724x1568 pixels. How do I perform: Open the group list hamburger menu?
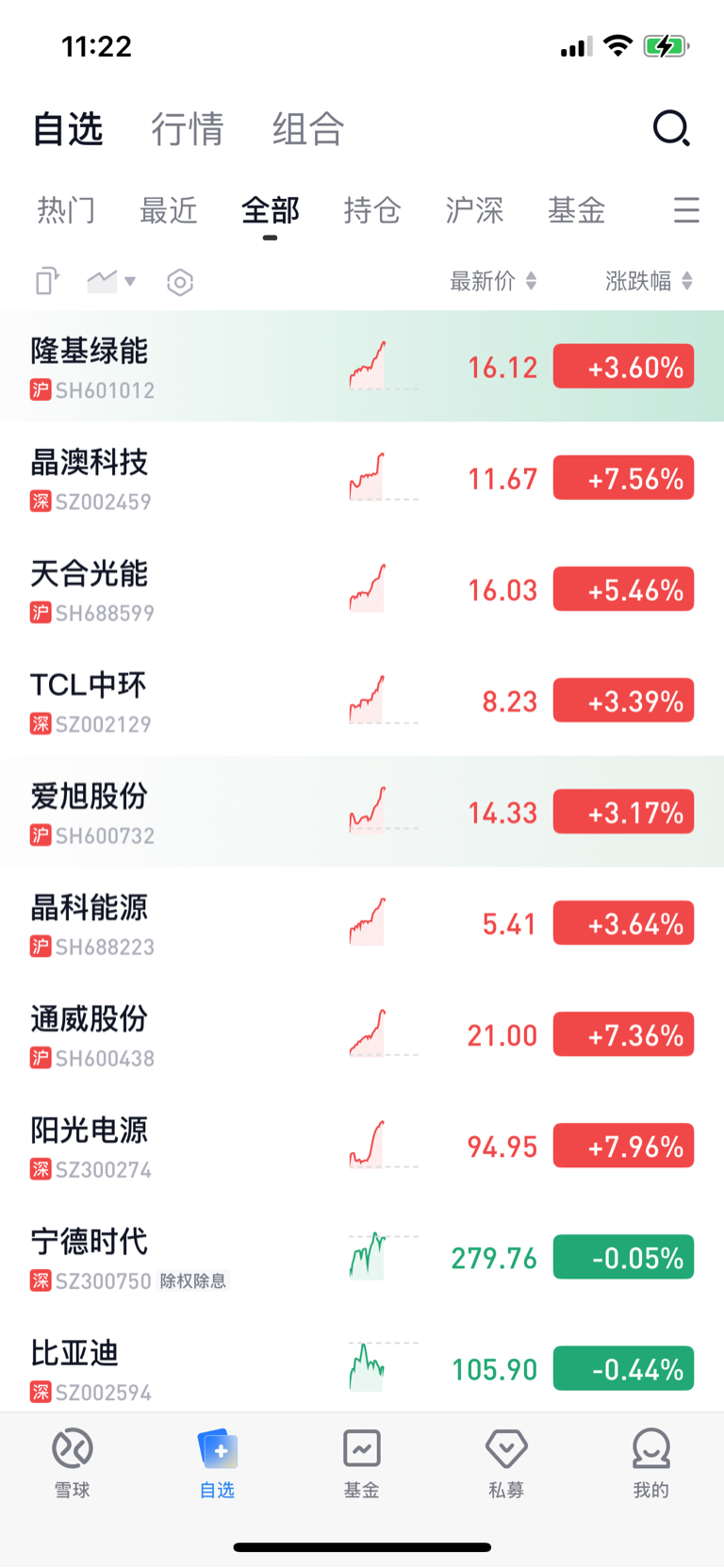pos(686,209)
